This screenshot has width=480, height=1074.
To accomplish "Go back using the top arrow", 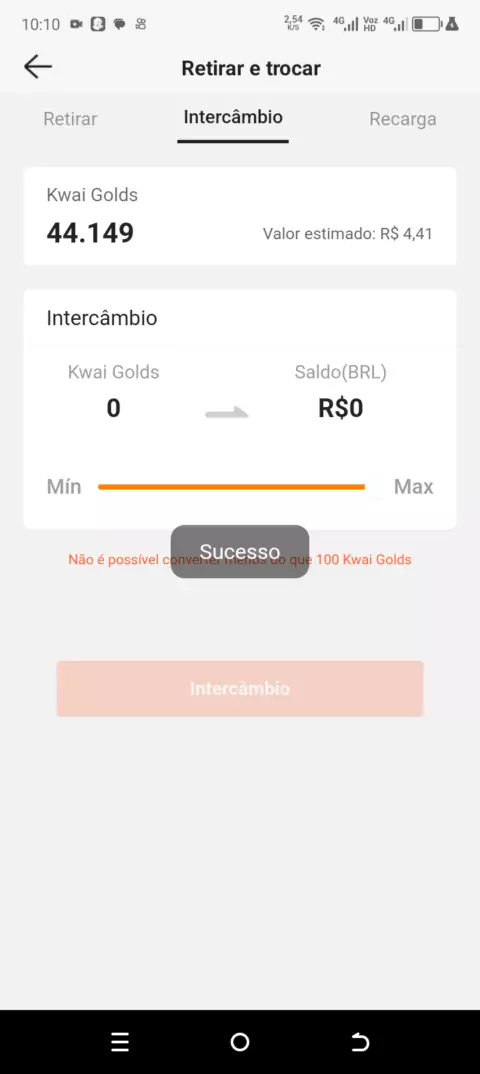I will [38, 66].
